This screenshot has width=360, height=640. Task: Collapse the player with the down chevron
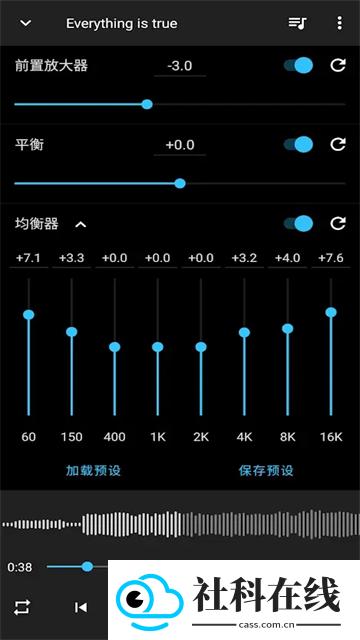click(26, 23)
